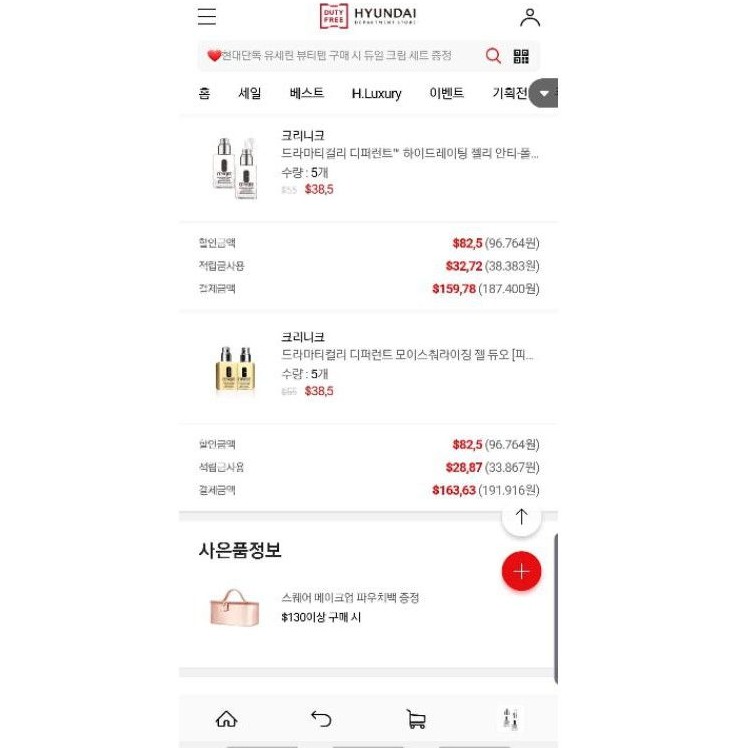Open the my account profile icon
Viewport: 748px width, 748px height.
coord(530,17)
